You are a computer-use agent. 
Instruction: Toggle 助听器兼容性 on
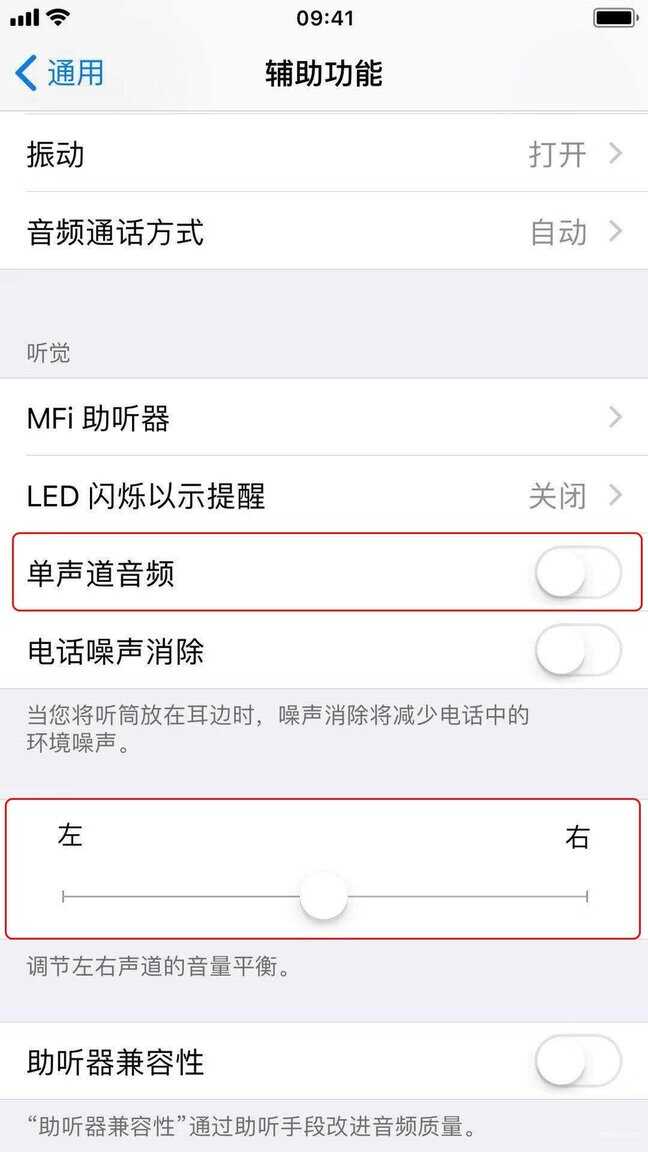point(578,1061)
